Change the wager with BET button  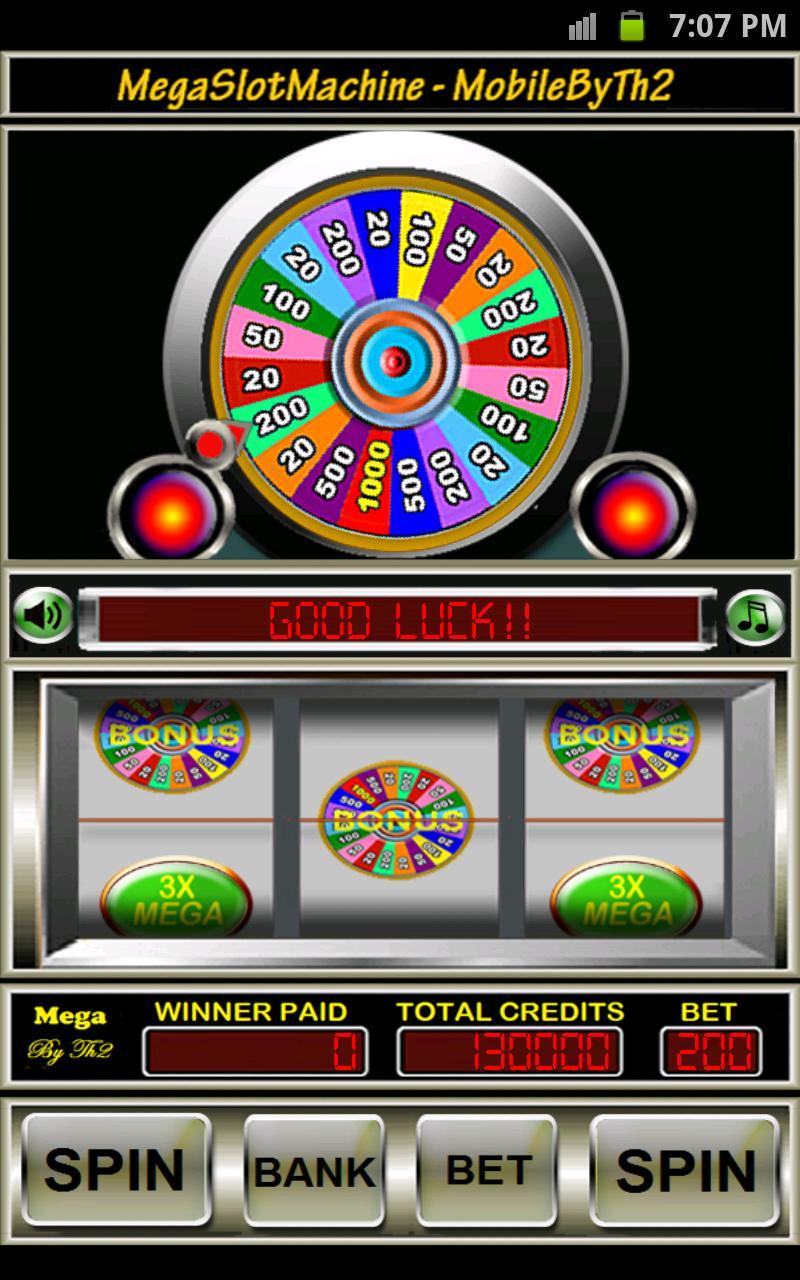click(x=487, y=1170)
